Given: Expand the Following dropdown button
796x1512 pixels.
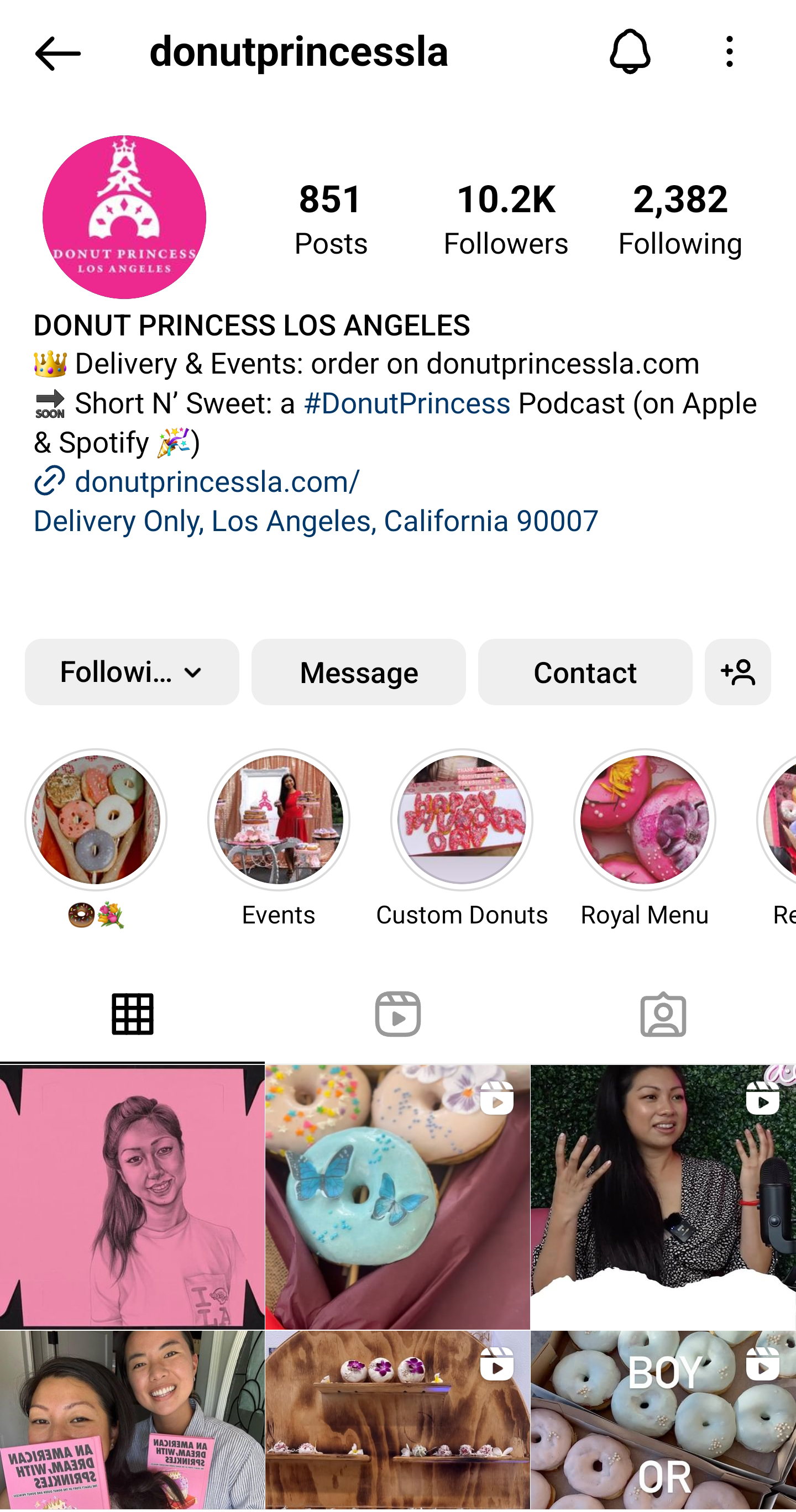Looking at the screenshot, I should pyautogui.click(x=132, y=672).
